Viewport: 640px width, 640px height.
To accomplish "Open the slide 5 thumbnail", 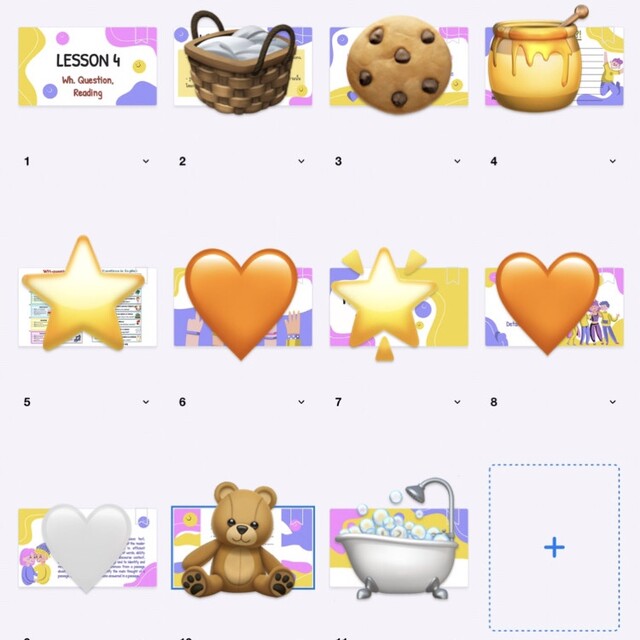I will 88,306.
